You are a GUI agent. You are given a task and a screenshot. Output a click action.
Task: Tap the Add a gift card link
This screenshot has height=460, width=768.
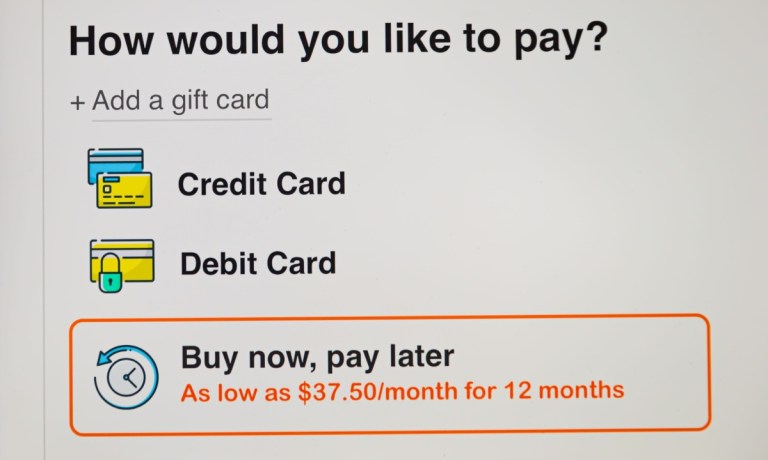click(x=170, y=101)
